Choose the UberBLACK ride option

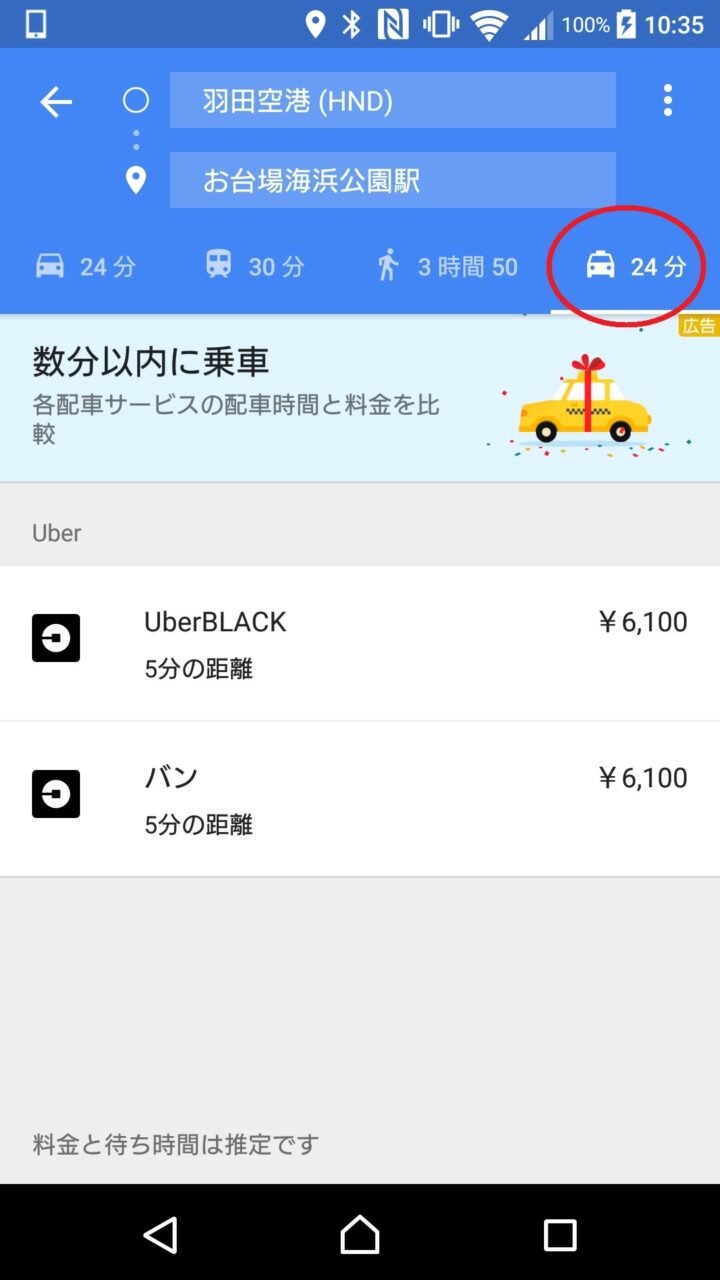pyautogui.click(x=360, y=643)
